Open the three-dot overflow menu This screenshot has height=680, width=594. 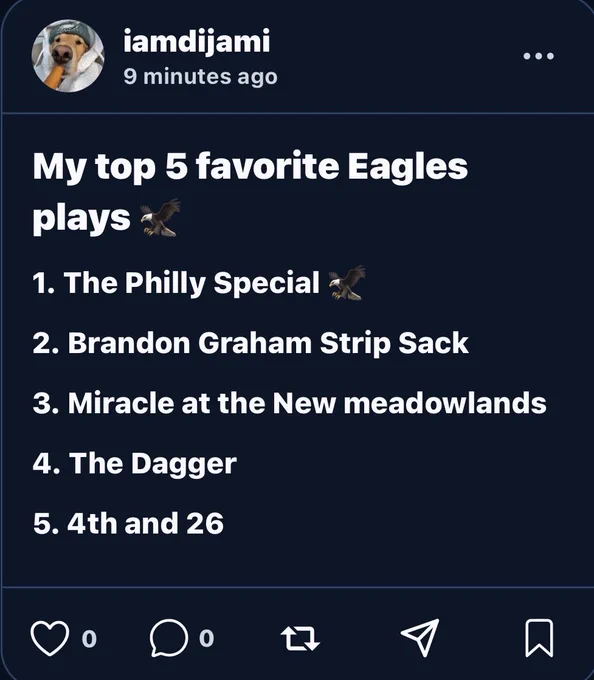[x=539, y=56]
